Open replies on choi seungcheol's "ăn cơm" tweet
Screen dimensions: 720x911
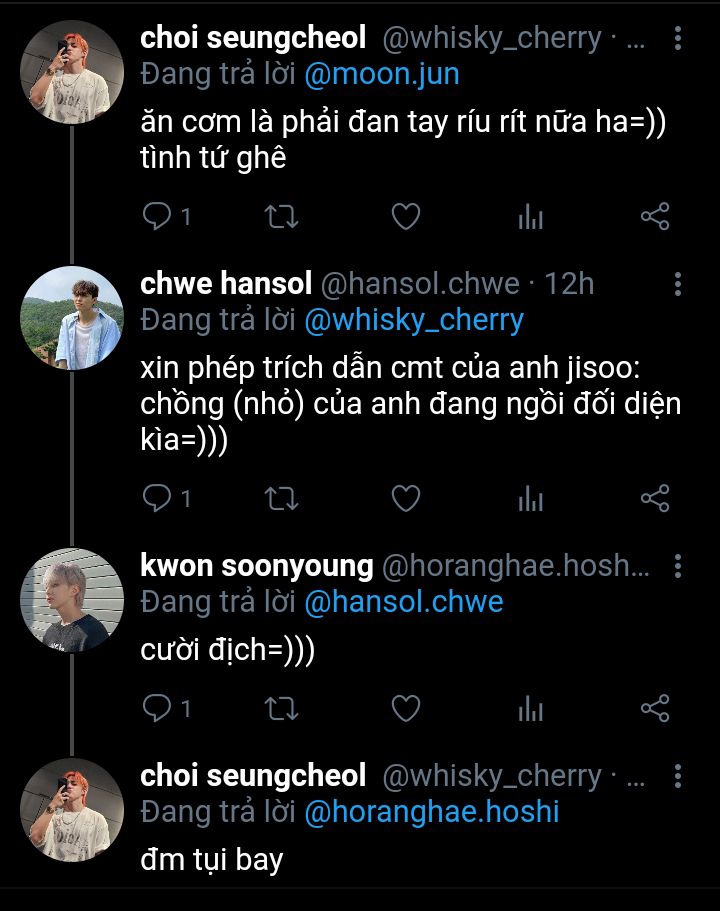[x=158, y=216]
